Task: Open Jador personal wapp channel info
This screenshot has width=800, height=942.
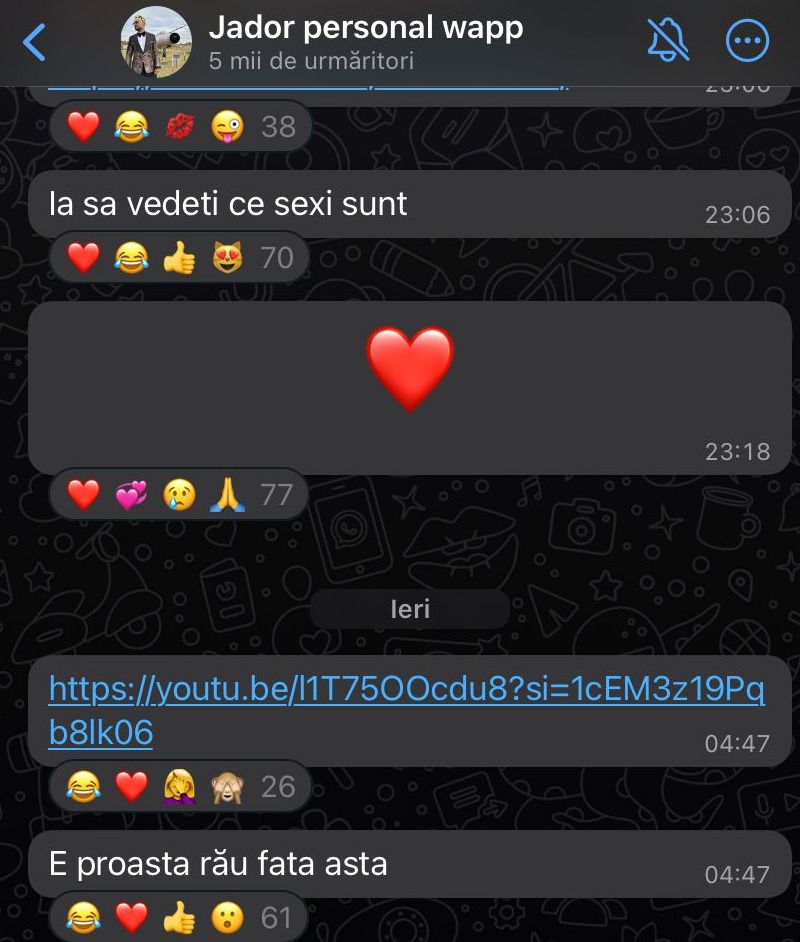Action: 365,42
